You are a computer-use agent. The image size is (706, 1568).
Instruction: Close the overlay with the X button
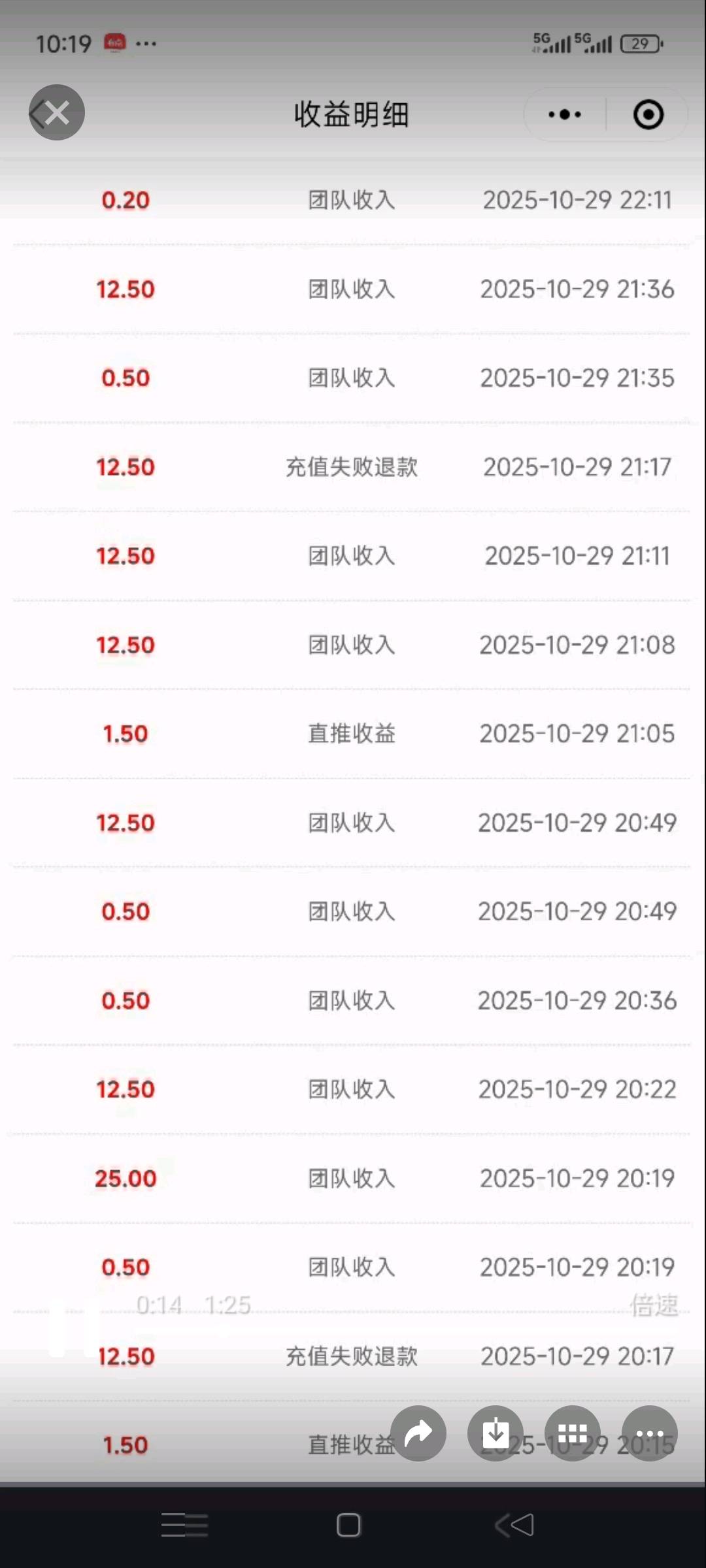point(56,112)
